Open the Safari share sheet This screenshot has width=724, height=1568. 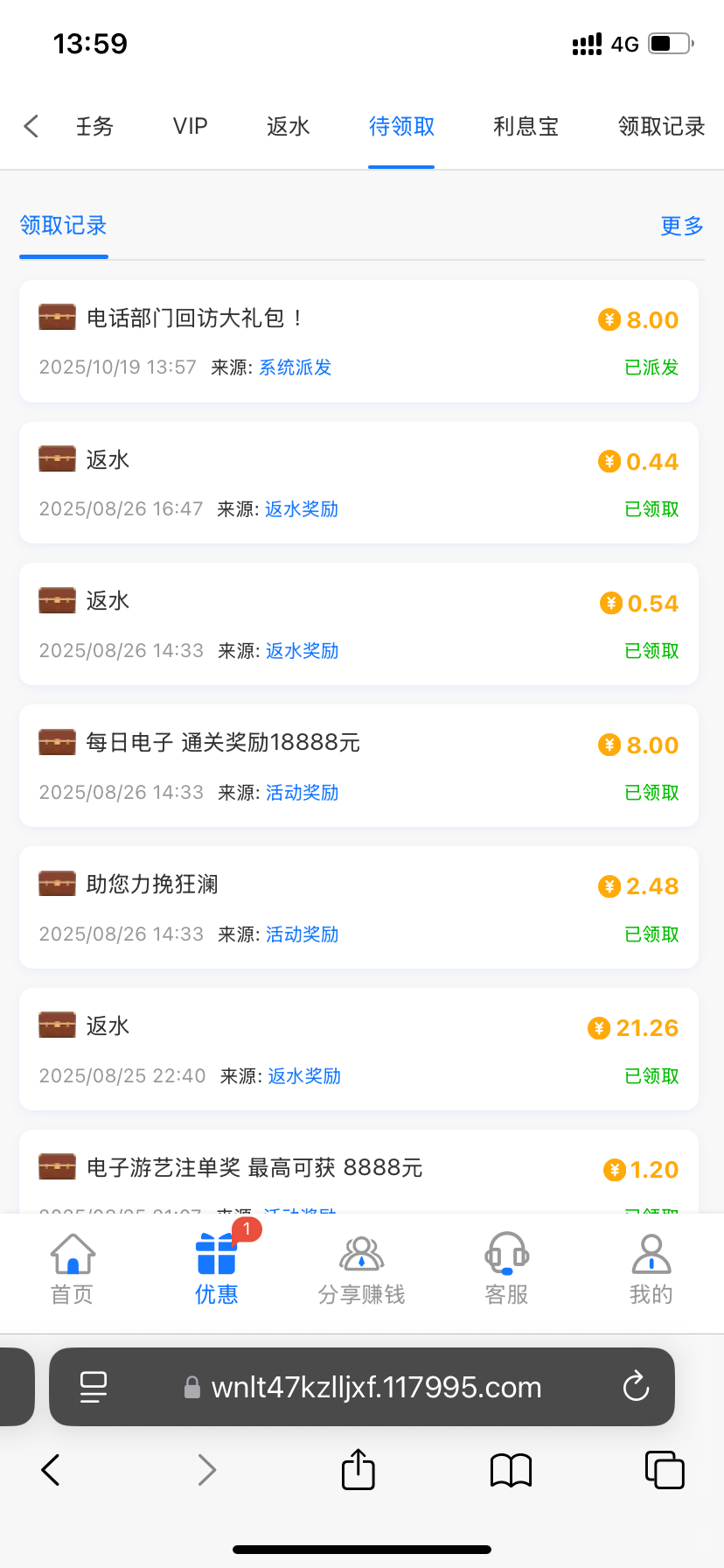pos(358,1469)
